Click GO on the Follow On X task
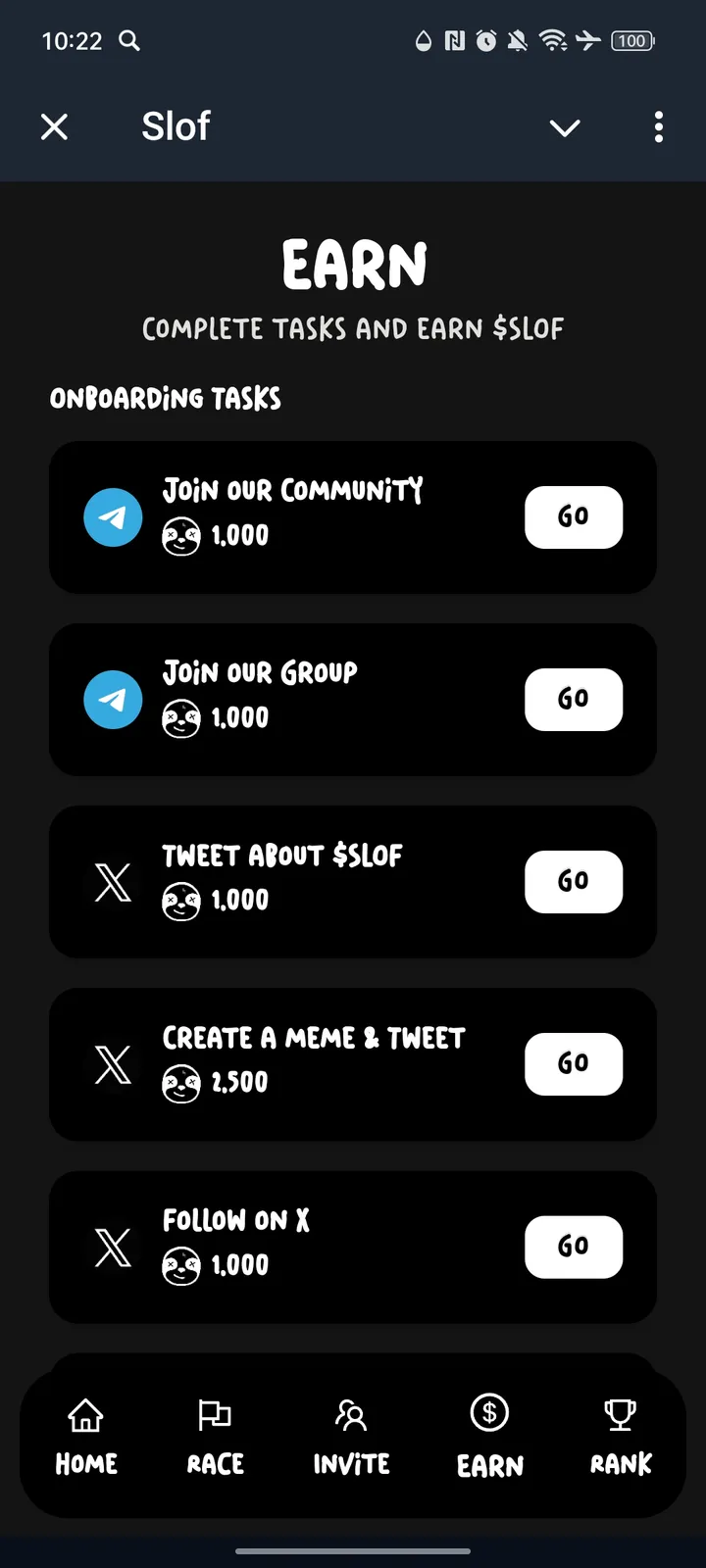The width and height of the screenshot is (706, 1568). (x=574, y=1247)
